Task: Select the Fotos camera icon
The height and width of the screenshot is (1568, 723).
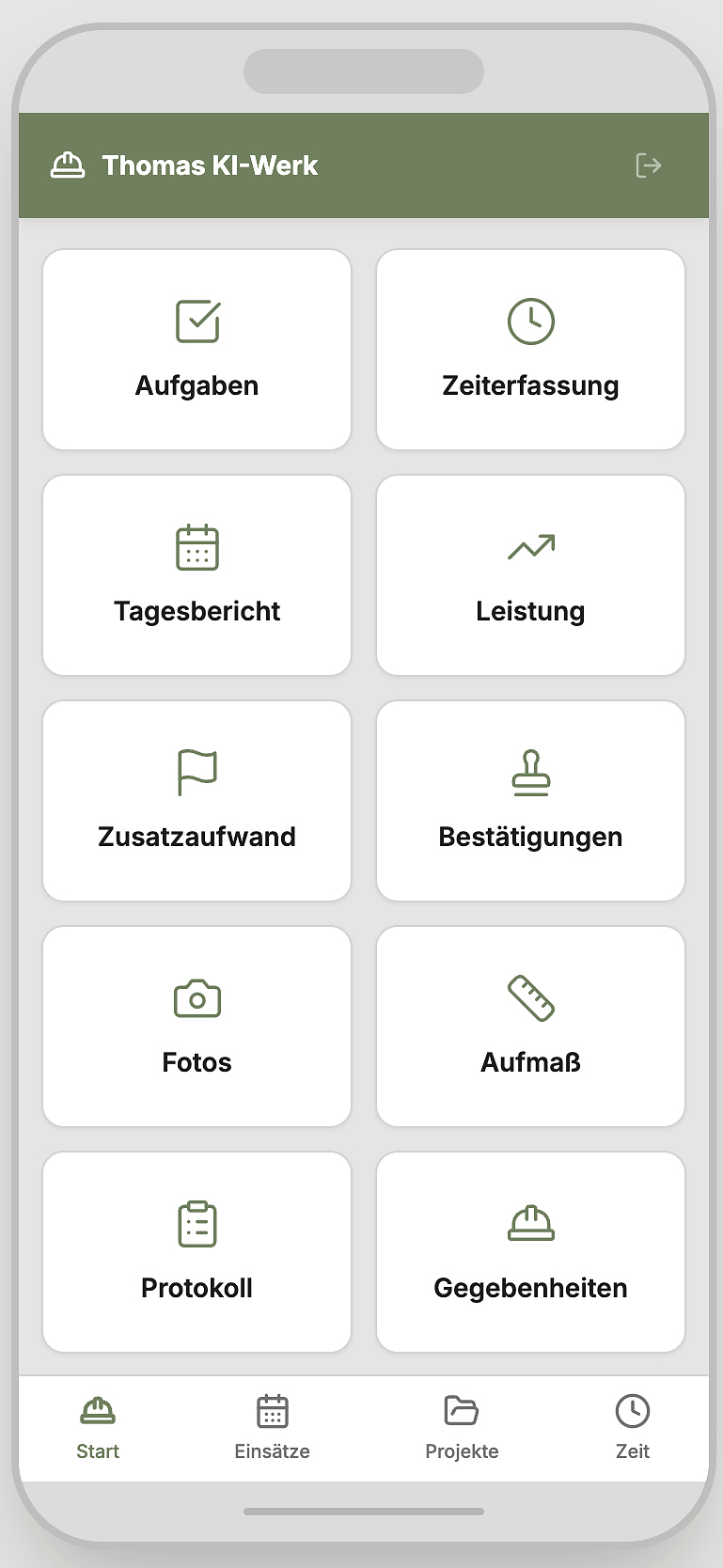Action: point(196,996)
